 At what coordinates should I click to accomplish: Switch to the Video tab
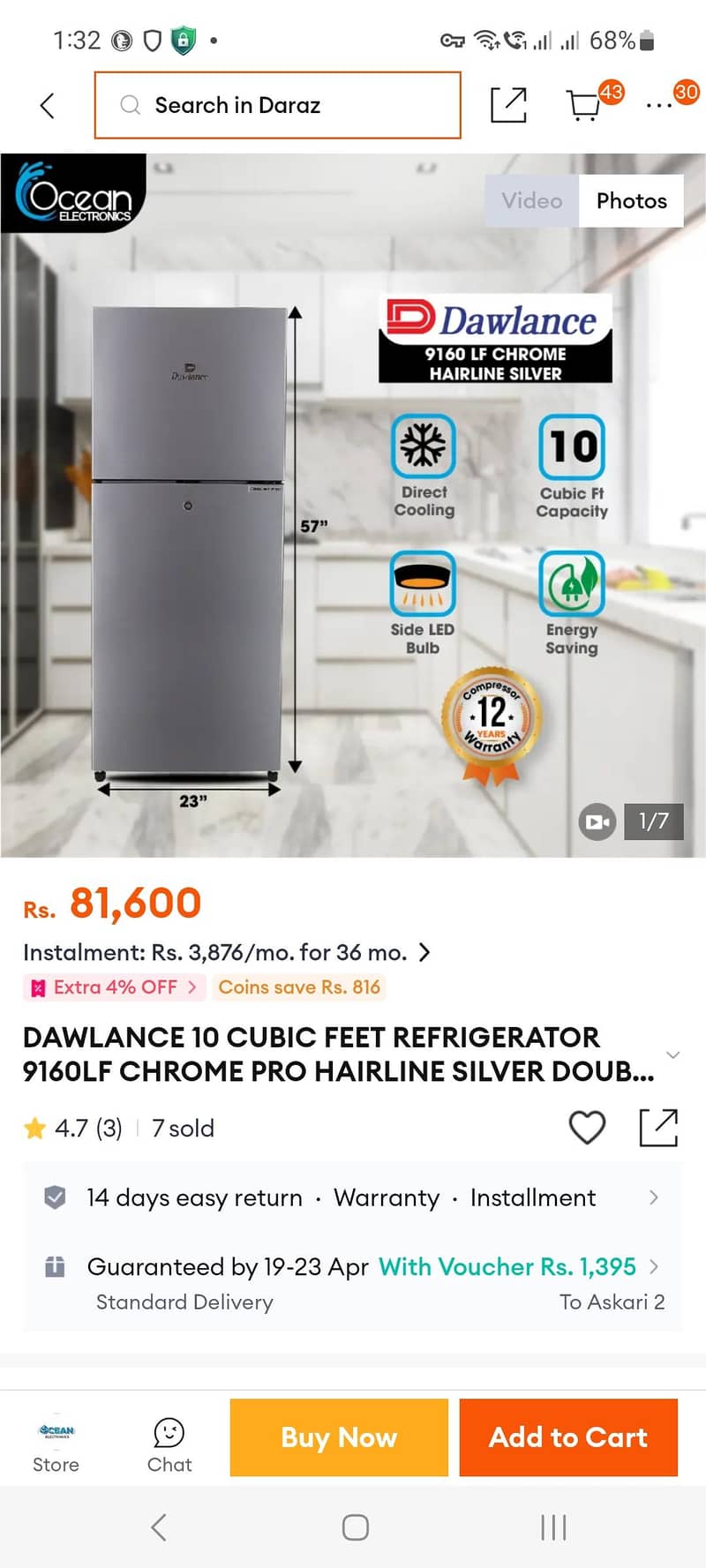coord(531,201)
